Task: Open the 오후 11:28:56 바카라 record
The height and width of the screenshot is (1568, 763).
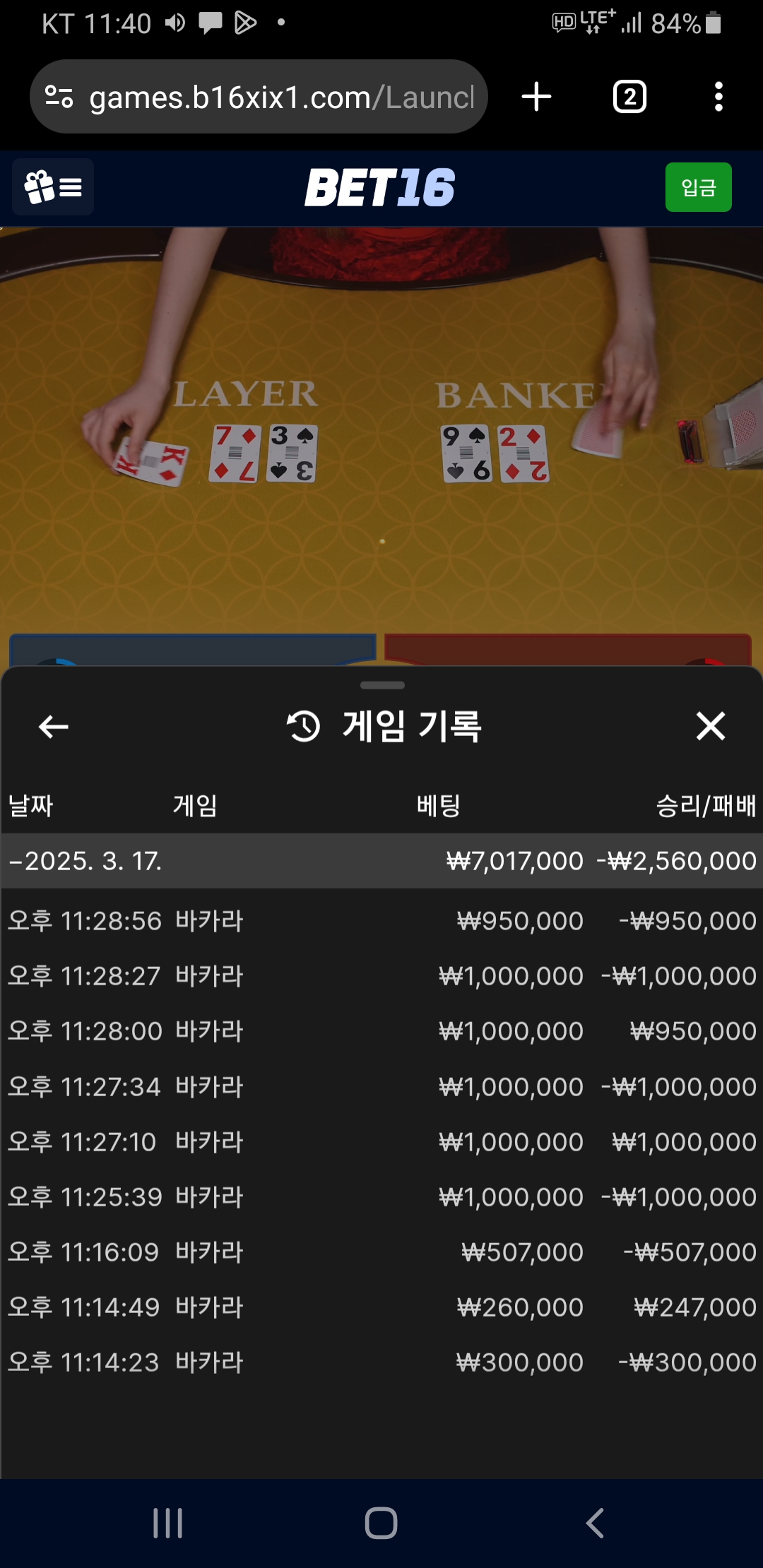Action: point(381,921)
